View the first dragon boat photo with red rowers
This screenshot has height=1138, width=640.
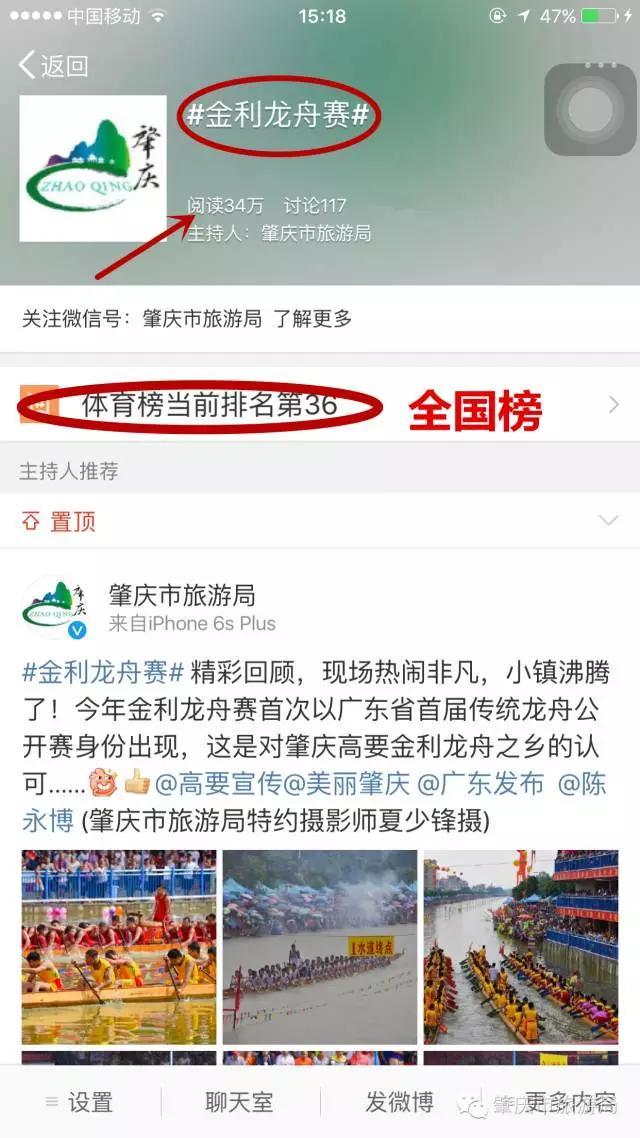click(119, 947)
